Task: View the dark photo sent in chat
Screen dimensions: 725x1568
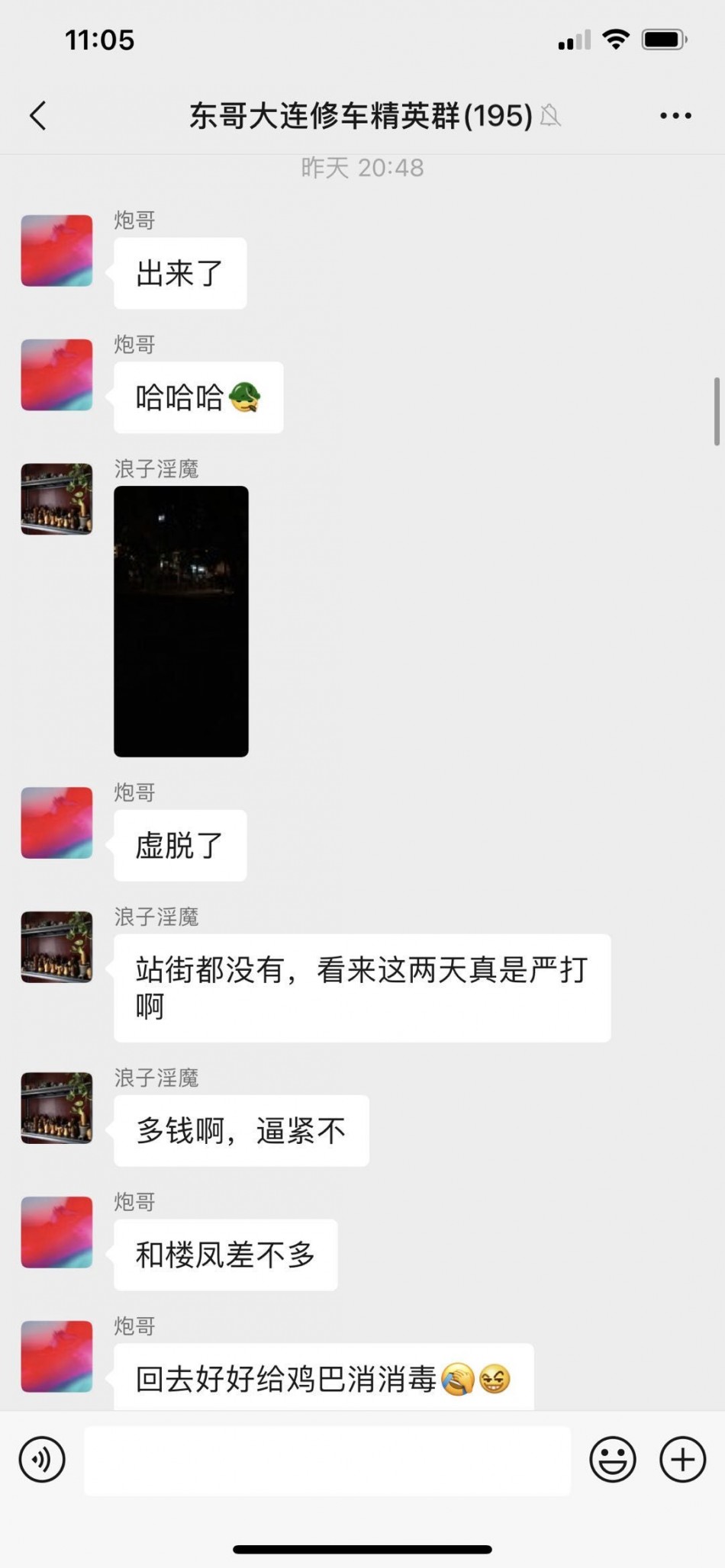Action: point(181,621)
